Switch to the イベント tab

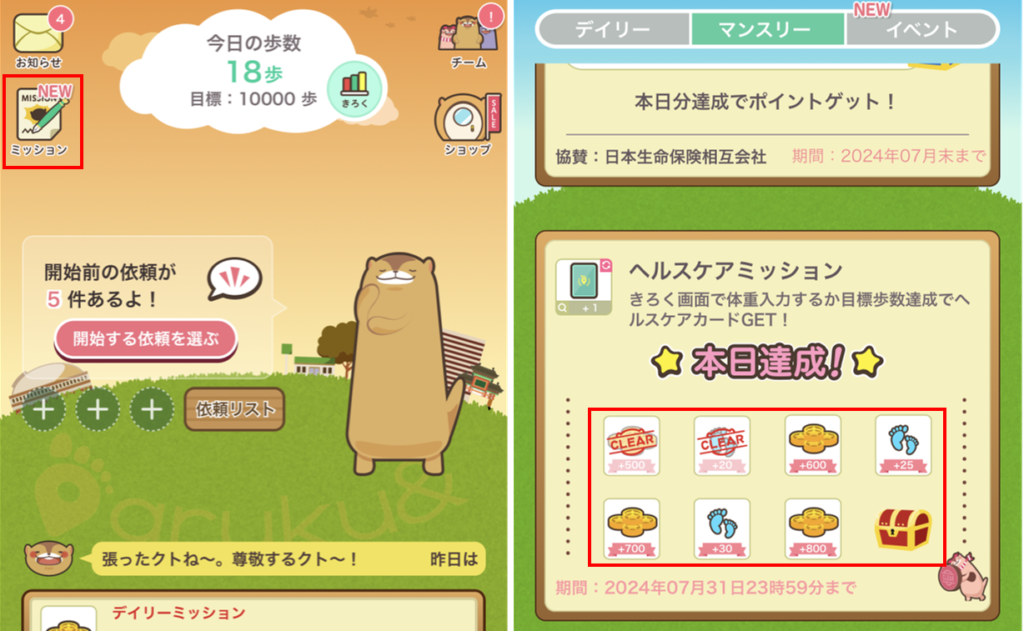(920, 29)
